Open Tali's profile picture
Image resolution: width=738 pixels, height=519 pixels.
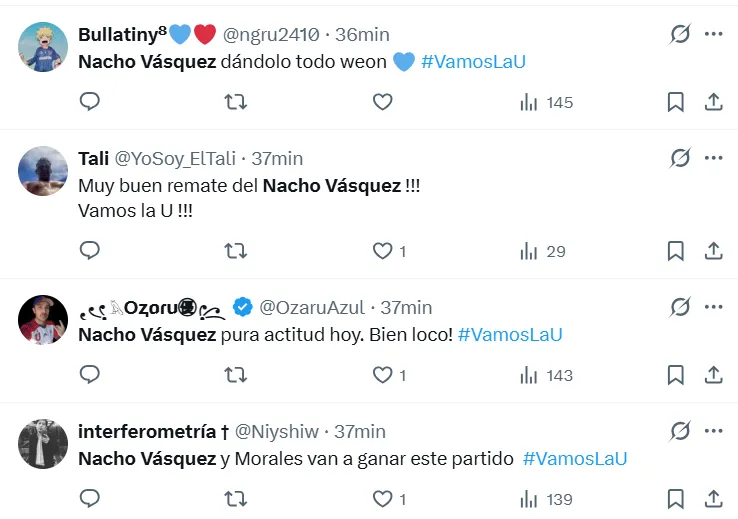(43, 171)
